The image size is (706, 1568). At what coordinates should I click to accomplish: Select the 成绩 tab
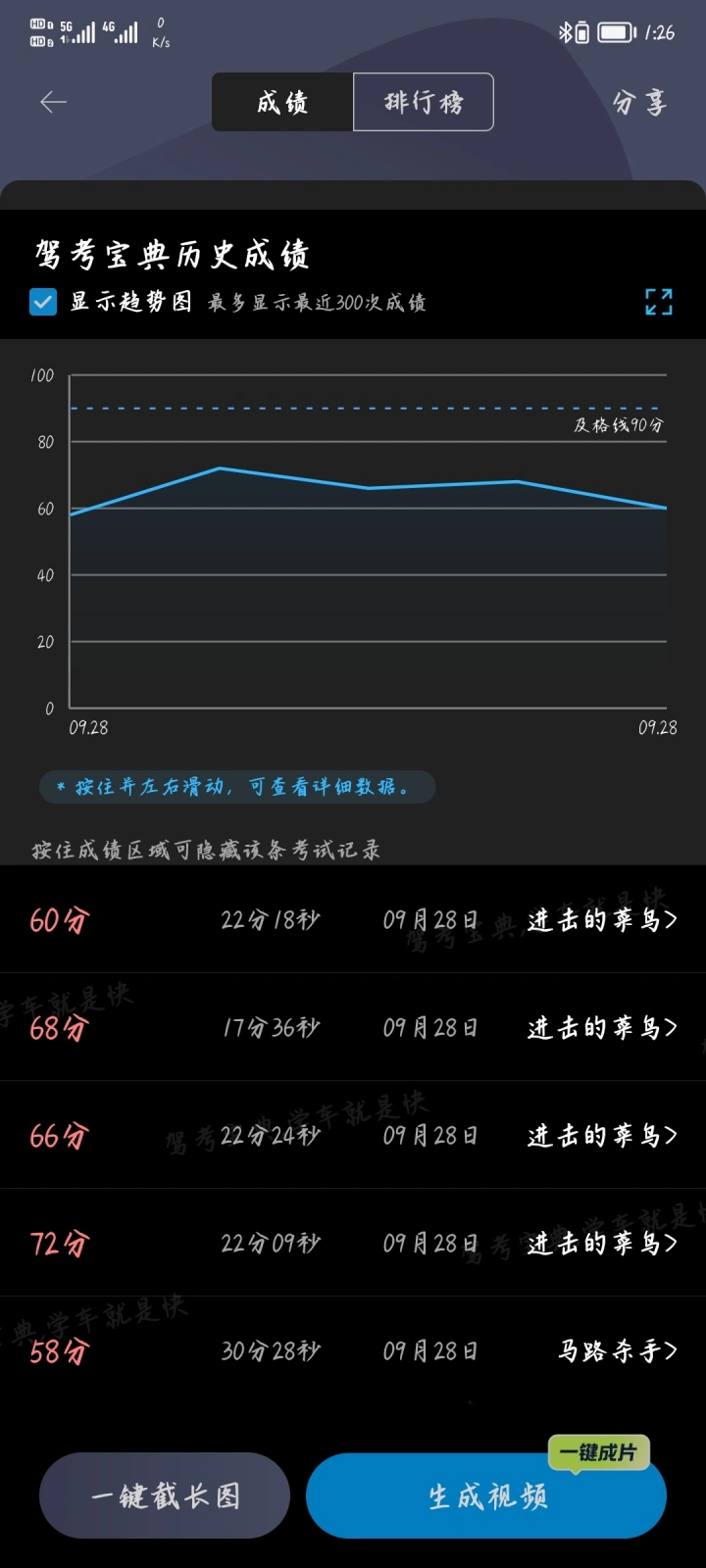(282, 102)
